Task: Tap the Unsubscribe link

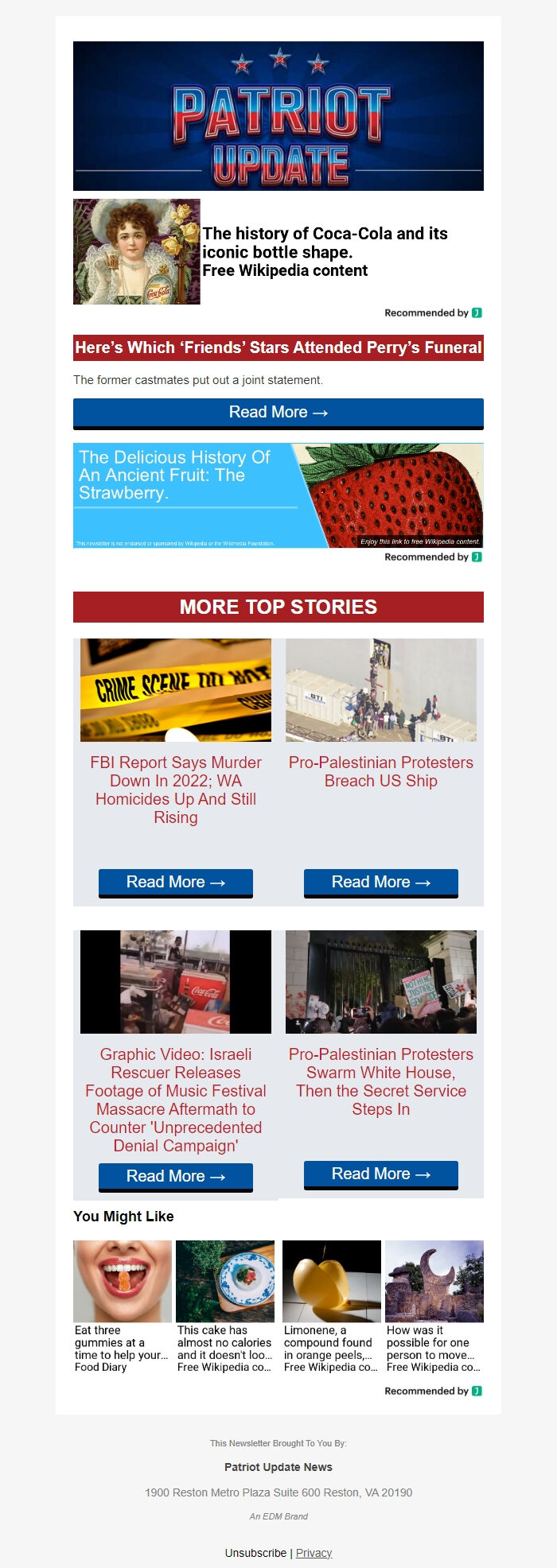Action: coord(255,1553)
